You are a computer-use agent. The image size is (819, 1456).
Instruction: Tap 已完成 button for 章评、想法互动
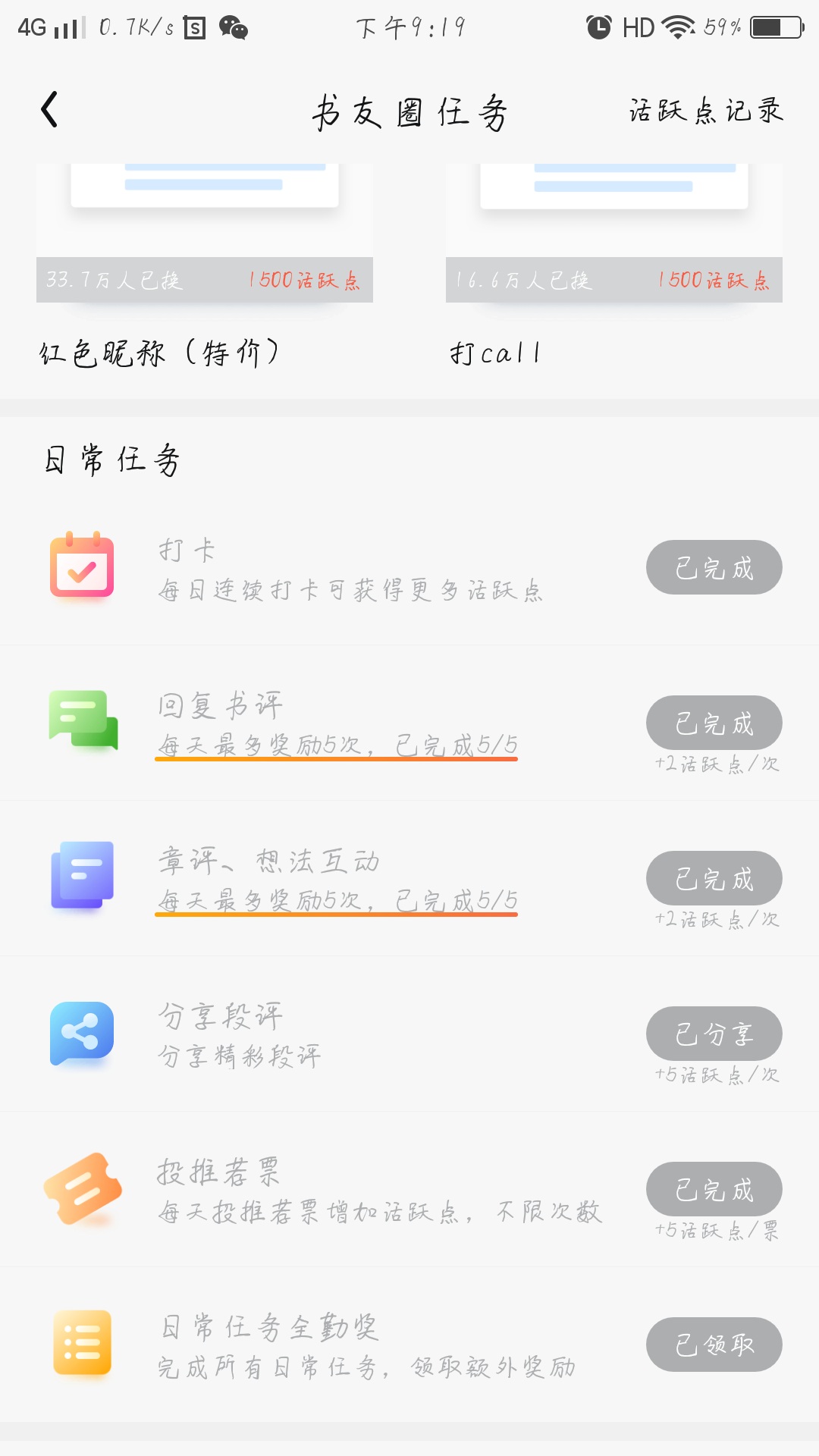(x=714, y=878)
